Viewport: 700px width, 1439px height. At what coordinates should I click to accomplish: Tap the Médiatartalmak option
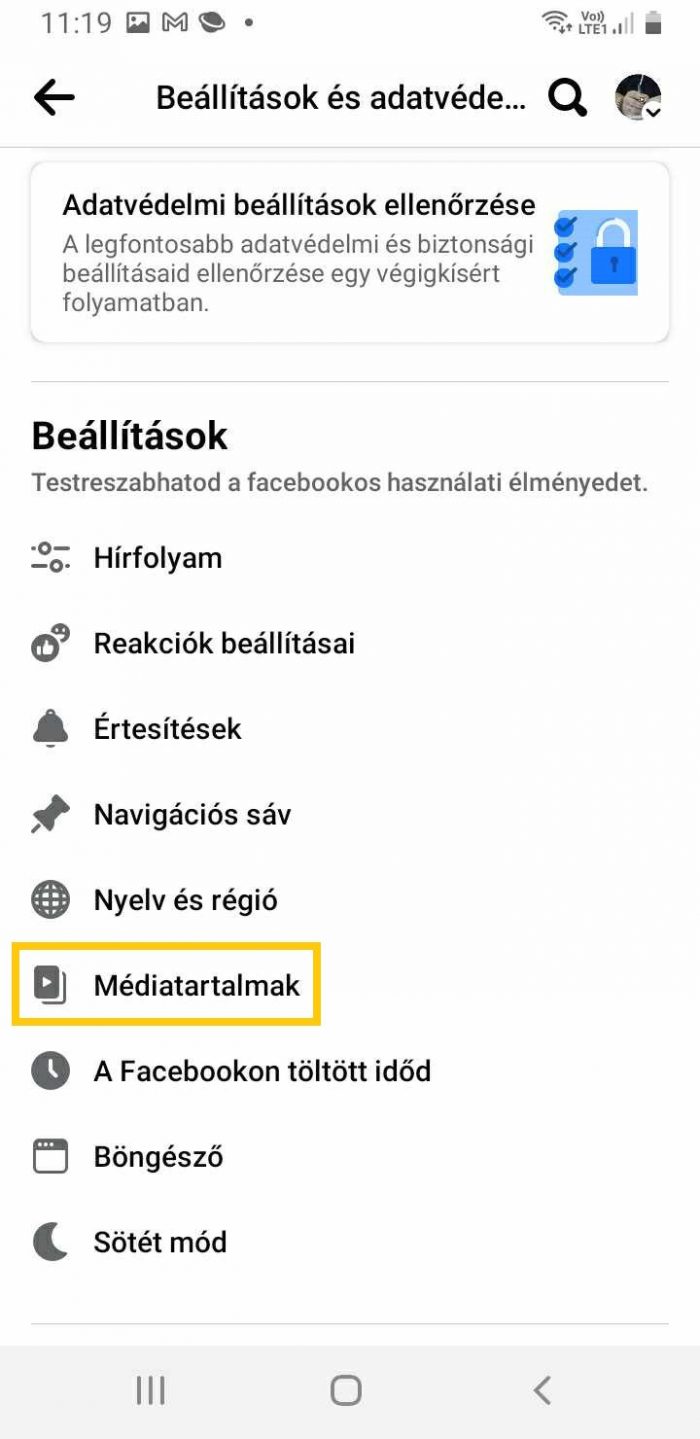(x=196, y=986)
